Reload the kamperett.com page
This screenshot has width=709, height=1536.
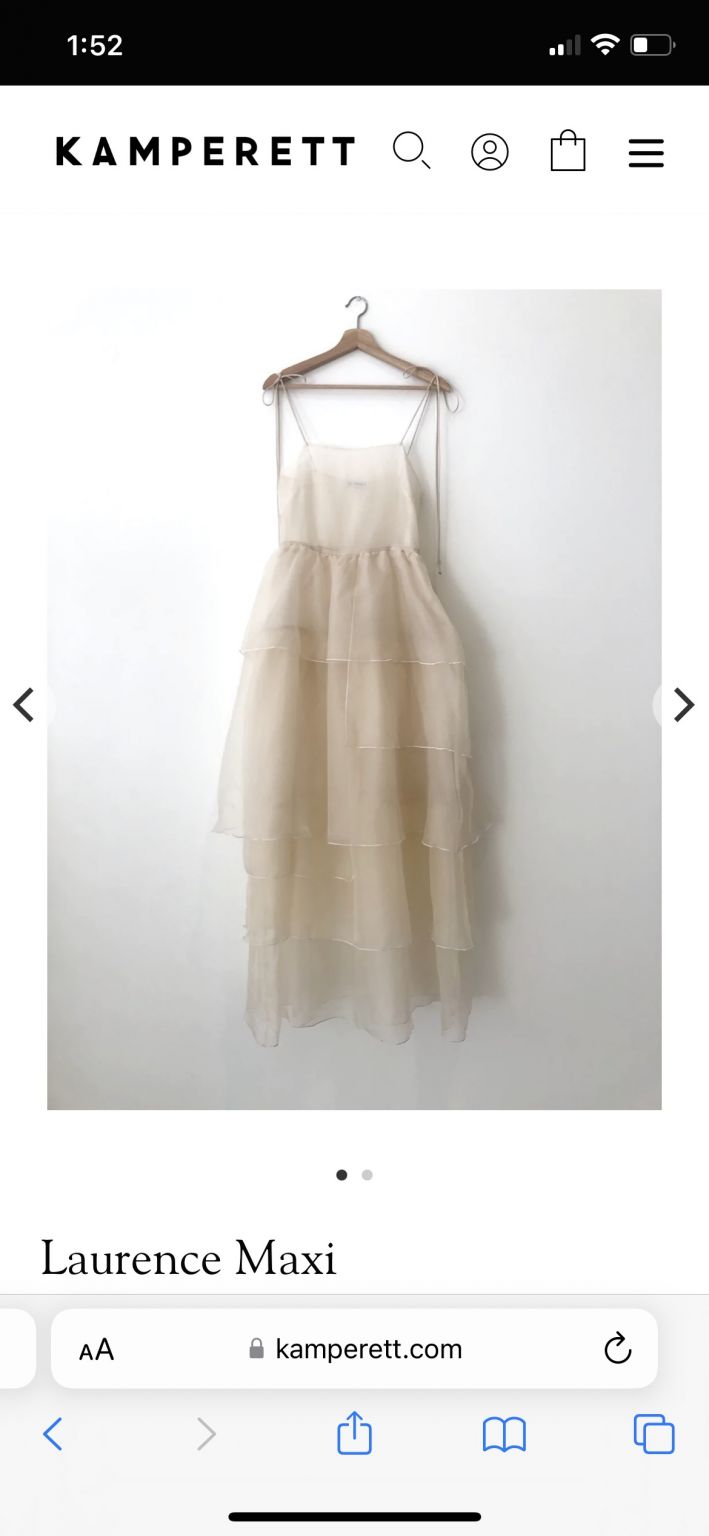618,1349
